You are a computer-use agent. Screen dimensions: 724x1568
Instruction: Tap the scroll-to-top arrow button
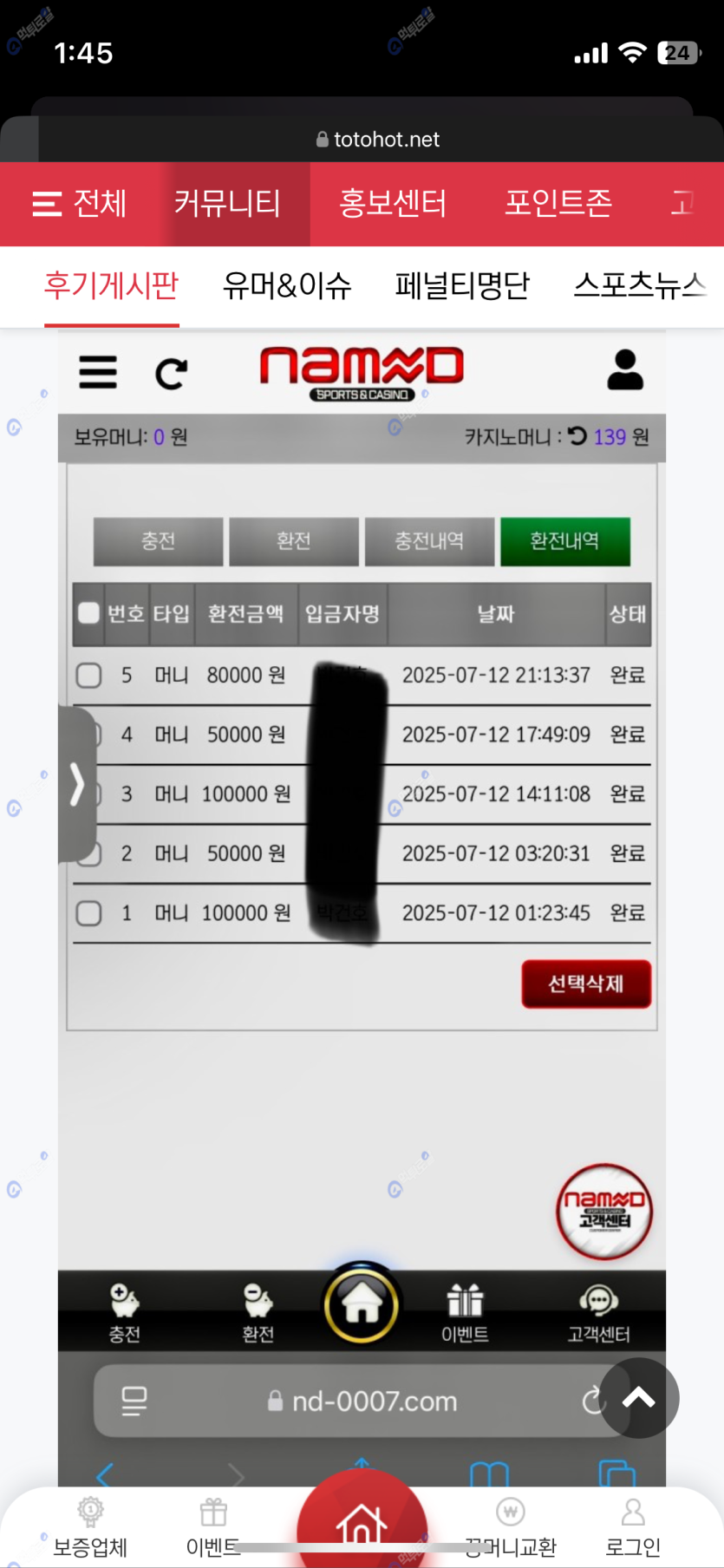click(639, 1397)
